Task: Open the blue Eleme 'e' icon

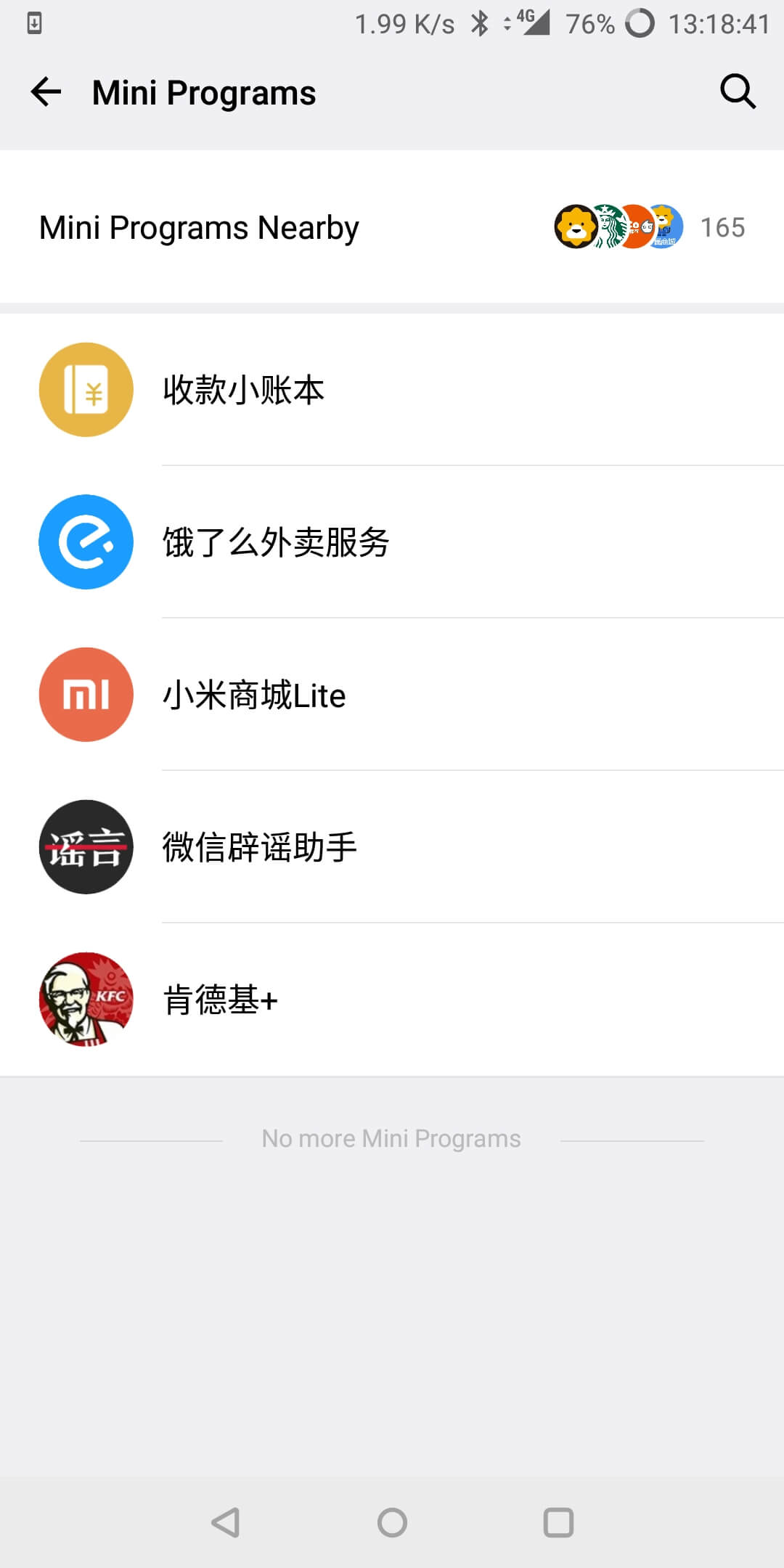Action: coord(85,542)
